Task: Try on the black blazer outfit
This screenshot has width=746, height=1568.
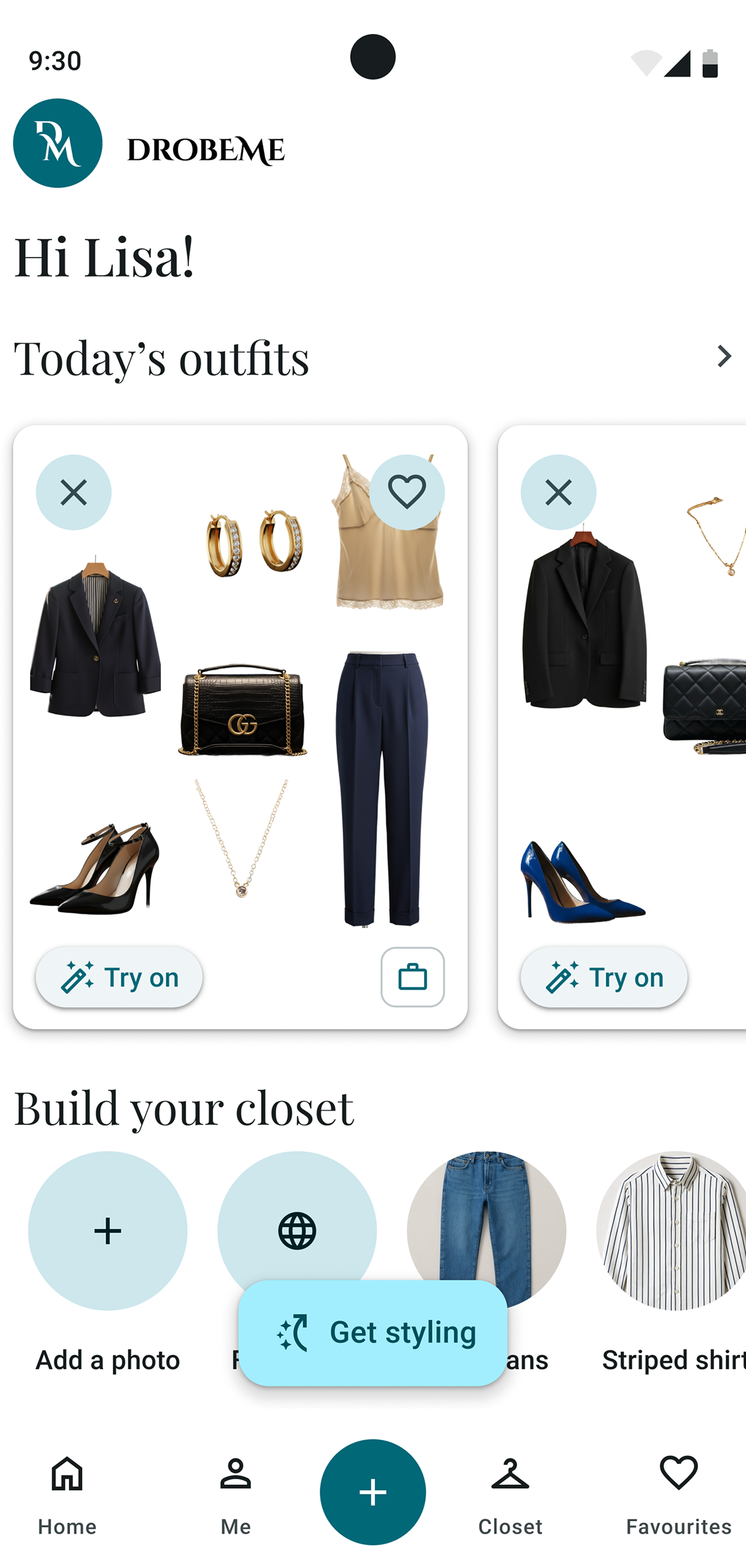Action: point(603,977)
